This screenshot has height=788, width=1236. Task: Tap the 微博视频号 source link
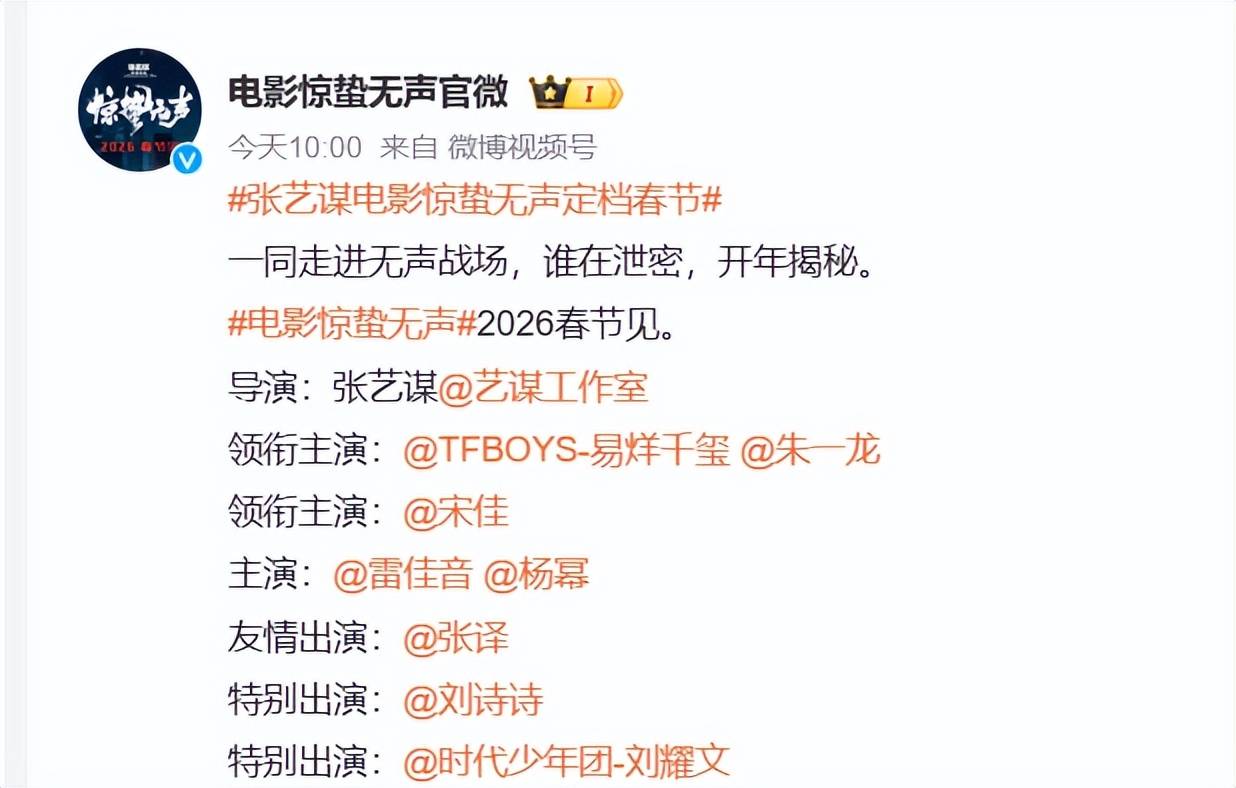coord(521,147)
